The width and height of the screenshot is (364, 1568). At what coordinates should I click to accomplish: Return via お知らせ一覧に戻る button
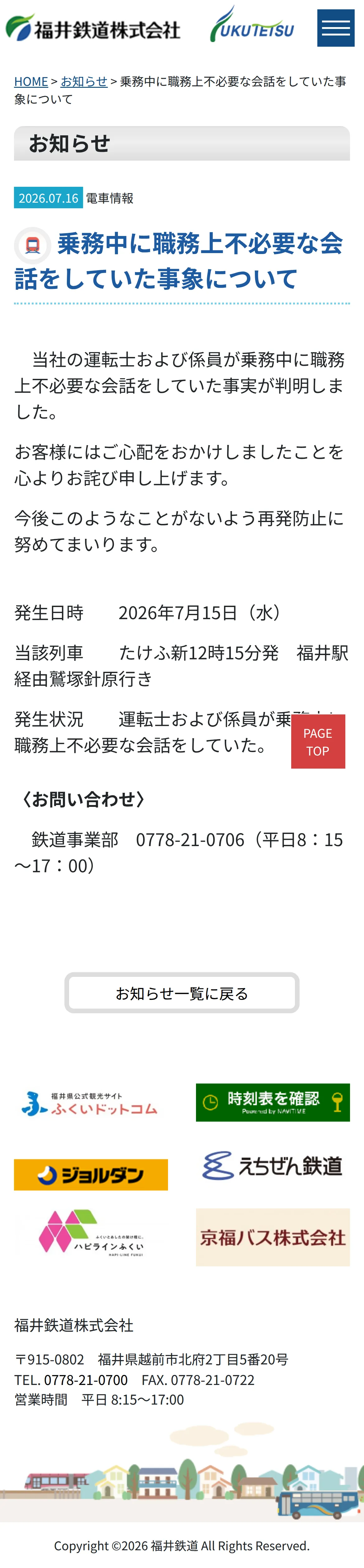coord(182,993)
